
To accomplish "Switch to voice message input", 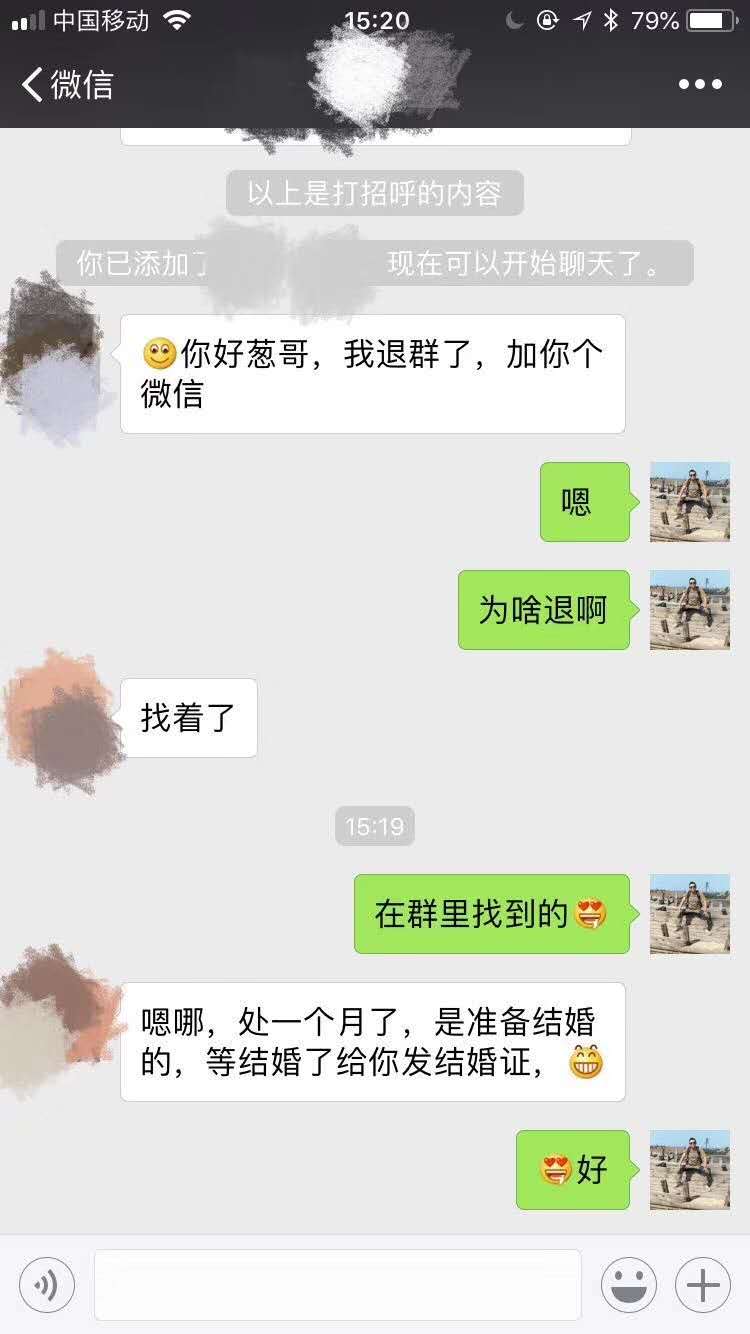I will click(46, 1284).
